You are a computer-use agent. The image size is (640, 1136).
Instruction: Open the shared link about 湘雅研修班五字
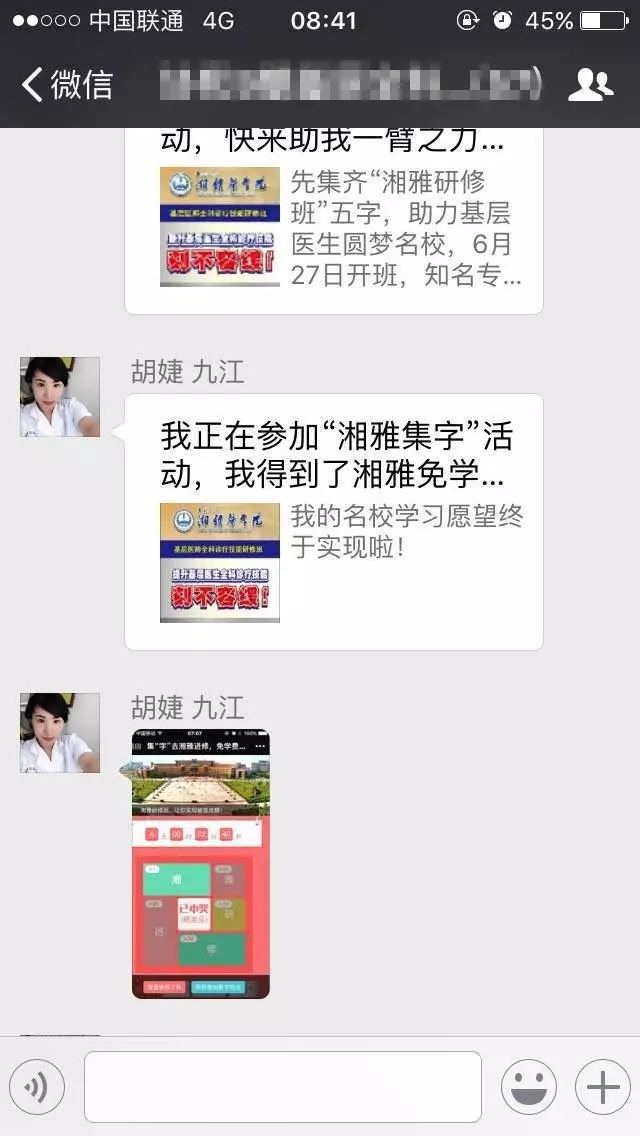pyautogui.click(x=333, y=222)
